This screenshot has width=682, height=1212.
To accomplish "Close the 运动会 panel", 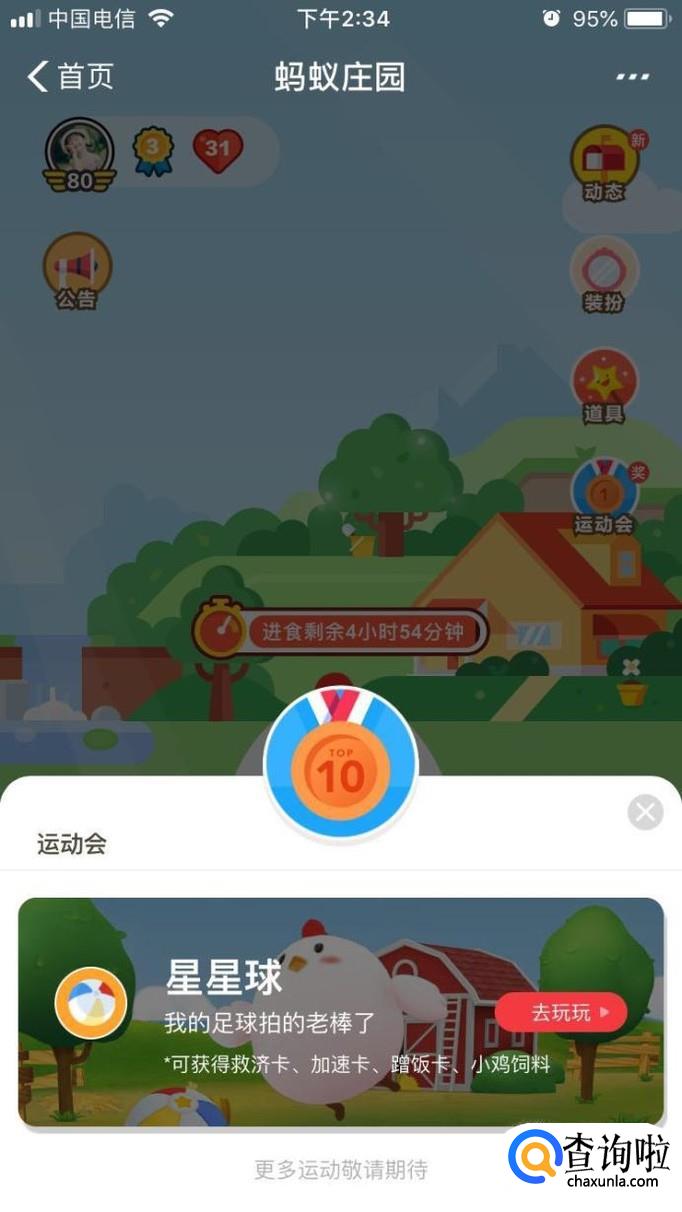I will 645,812.
